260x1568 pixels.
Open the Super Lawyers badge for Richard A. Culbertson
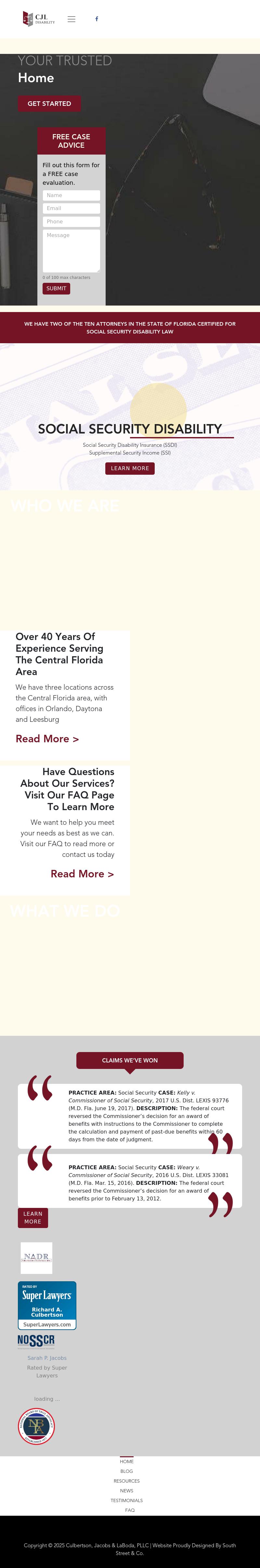click(x=47, y=1306)
